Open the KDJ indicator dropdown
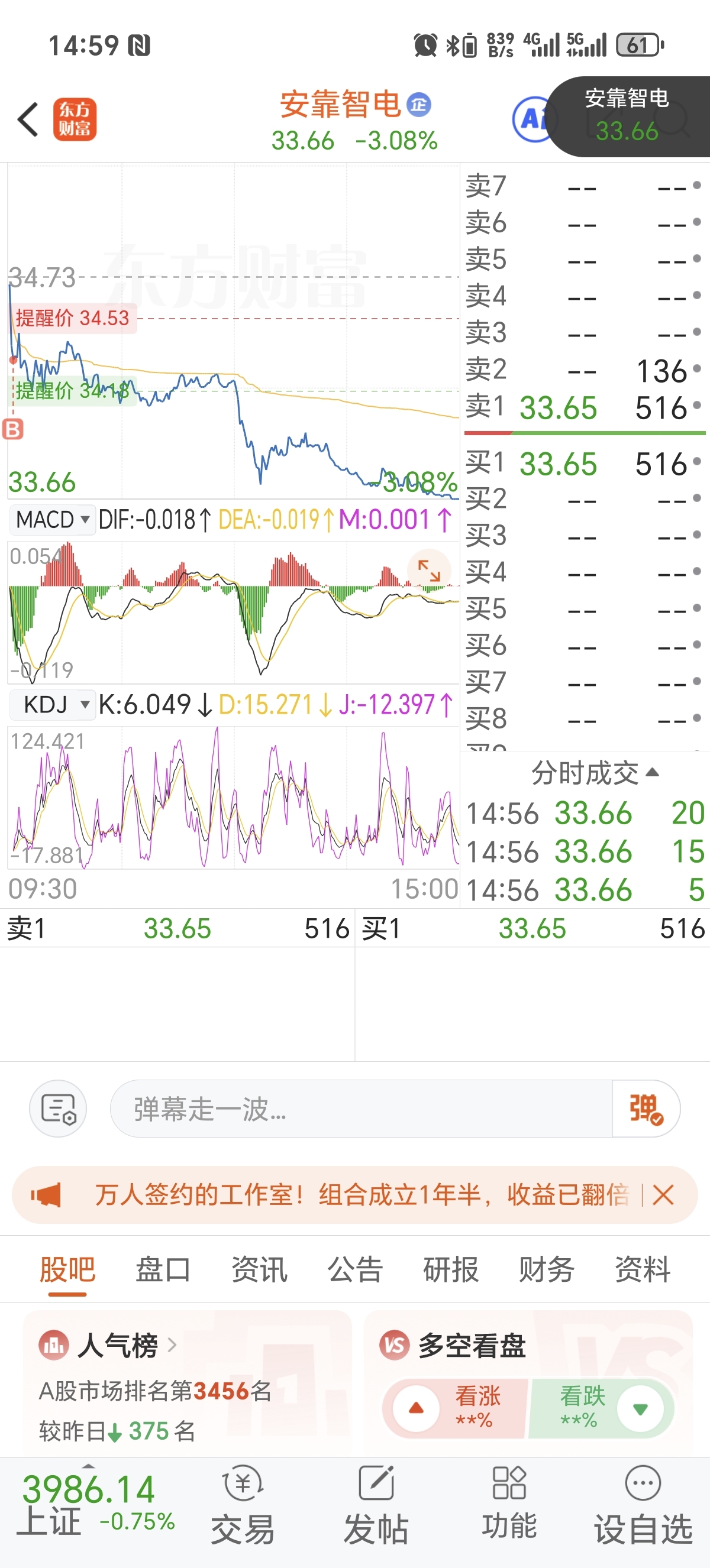 click(x=53, y=705)
